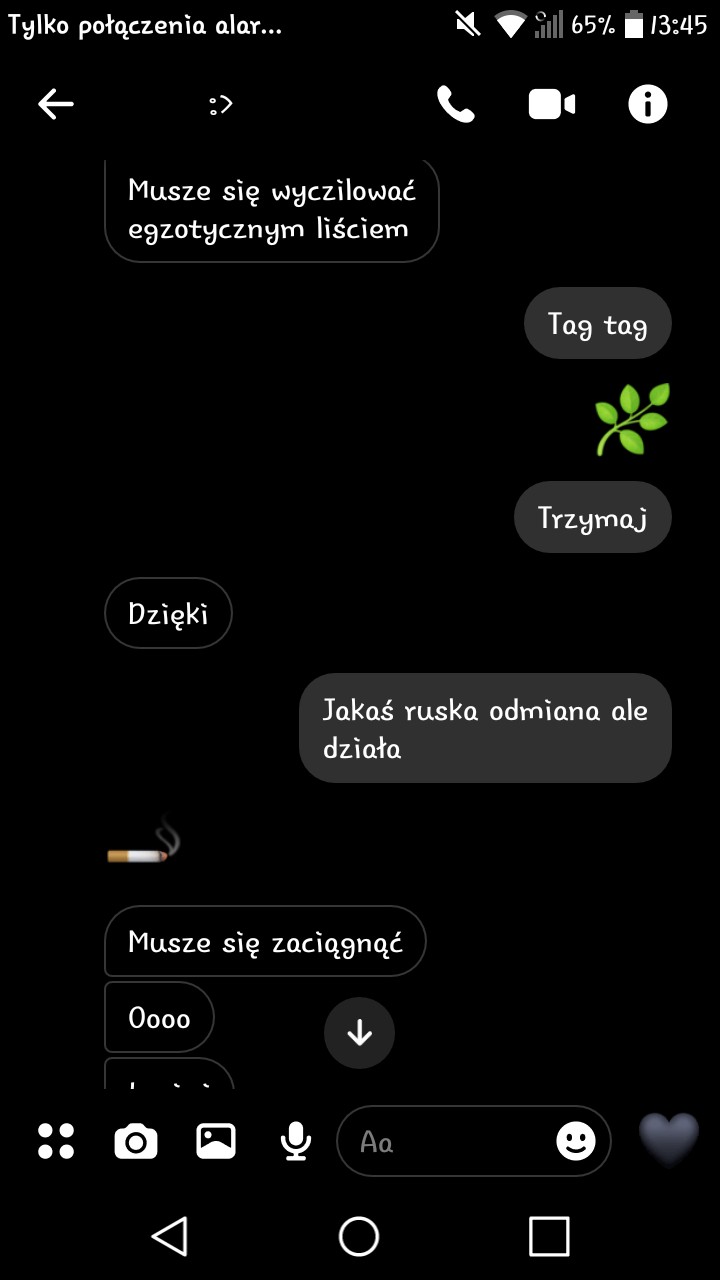The image size is (720, 1280).
Task: Open the recent apps overview
Action: tap(549, 1236)
